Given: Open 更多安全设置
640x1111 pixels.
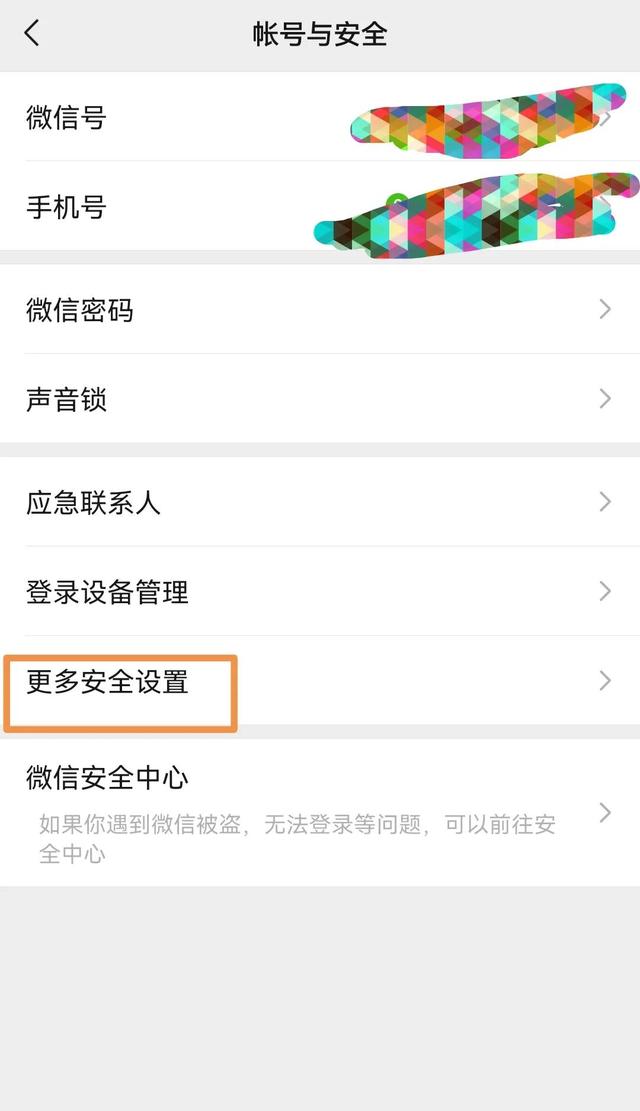Looking at the screenshot, I should click(320, 680).
